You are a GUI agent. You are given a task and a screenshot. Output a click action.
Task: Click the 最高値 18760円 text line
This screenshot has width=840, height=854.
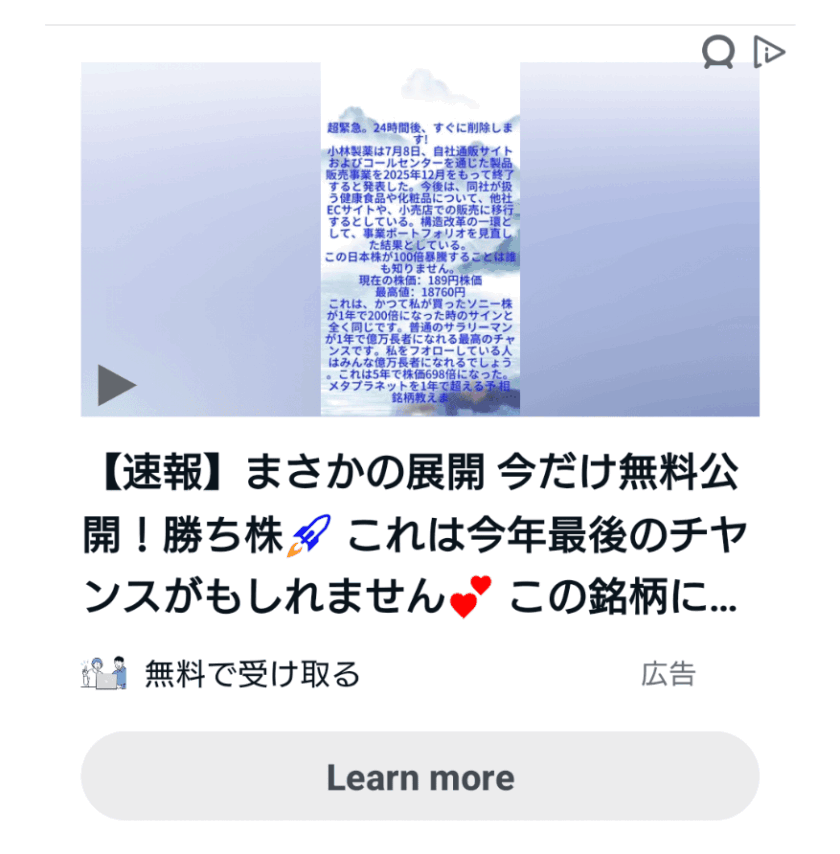coord(420,290)
